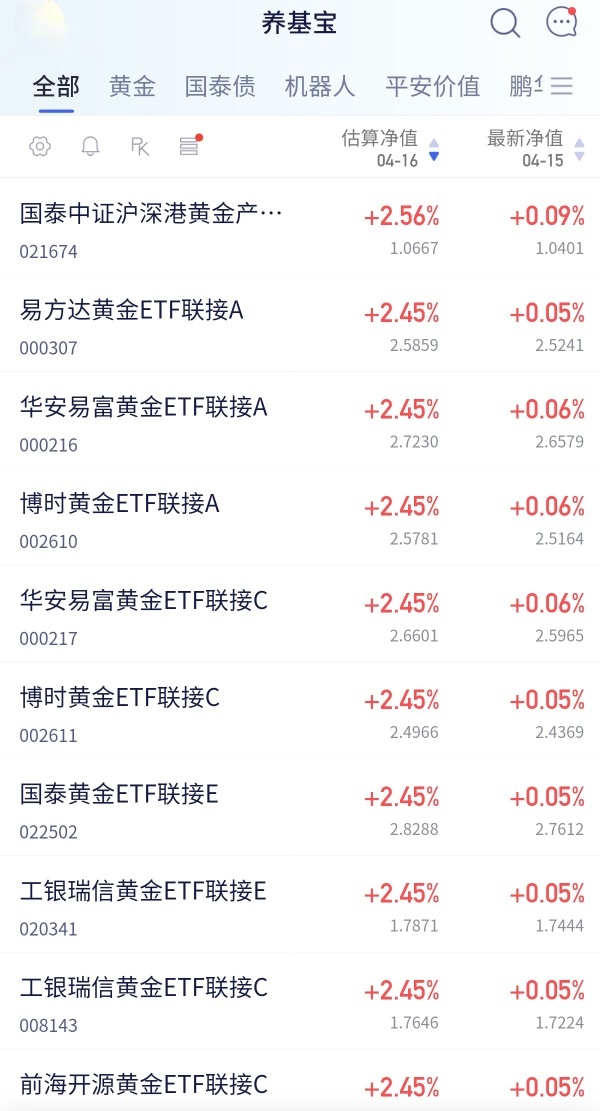Open fund 国泰中证沪深港黄金产 021674
Screen dimensions: 600x1111
click(x=150, y=228)
